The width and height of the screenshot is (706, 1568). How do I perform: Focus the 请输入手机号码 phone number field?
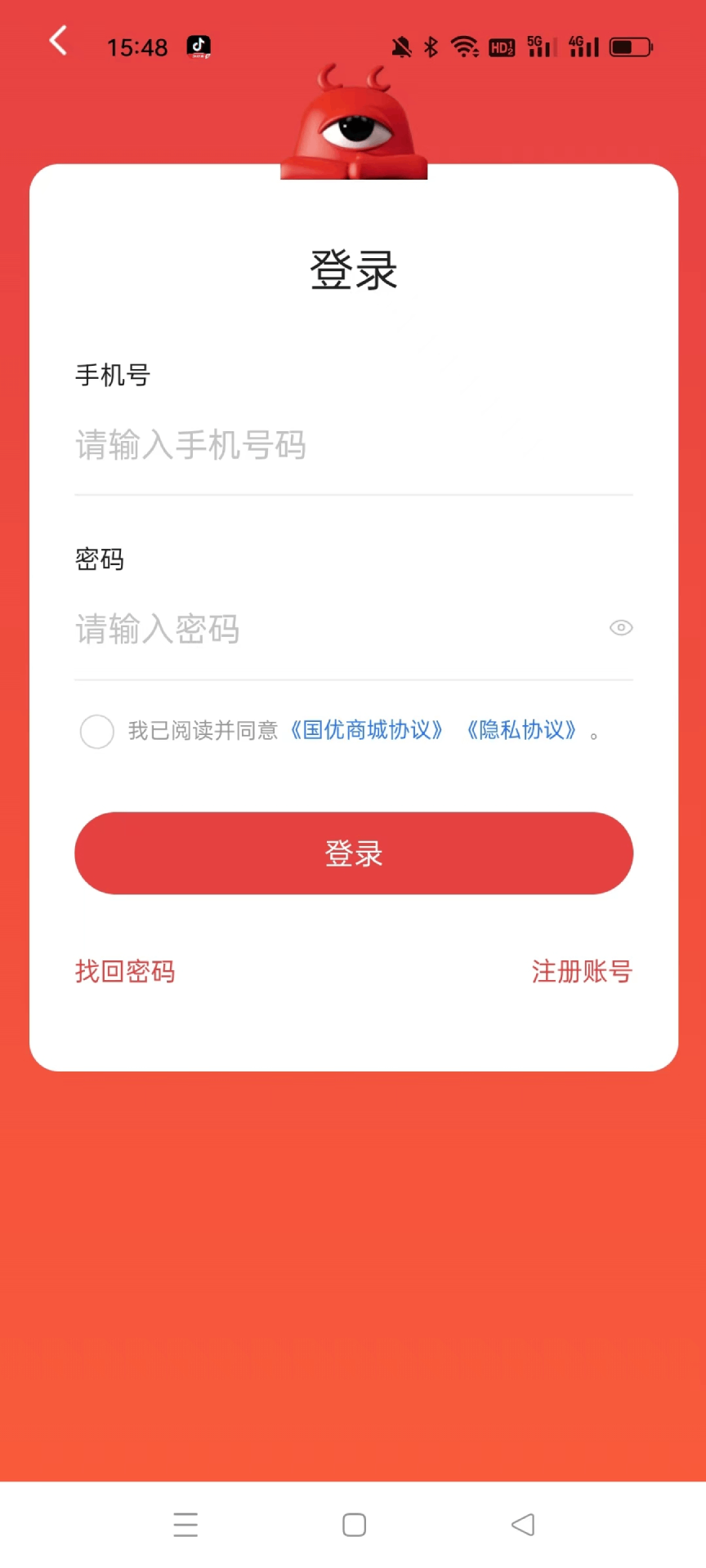[x=353, y=446]
